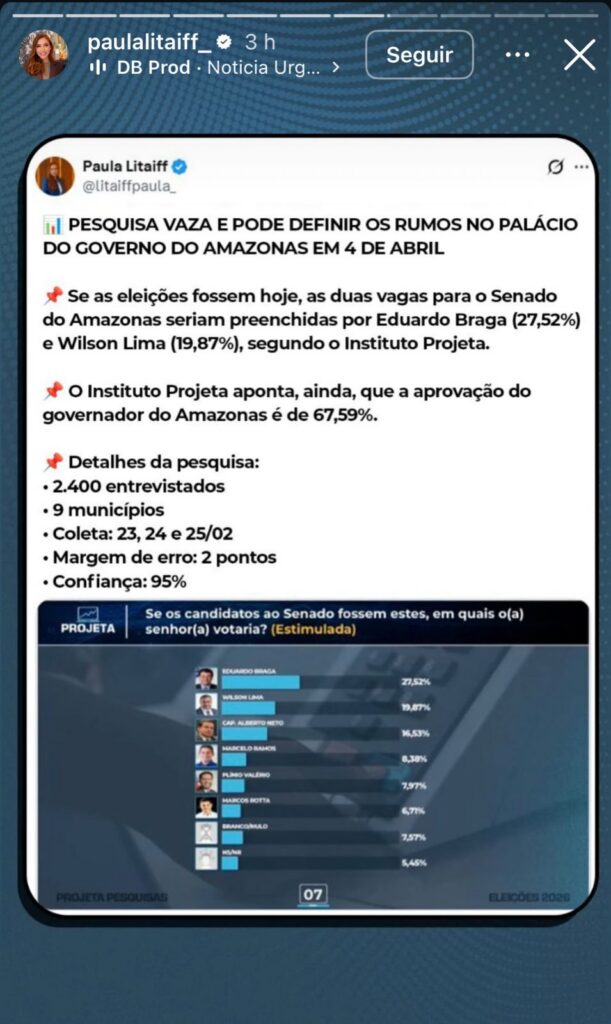The width and height of the screenshot is (611, 1024).
Task: Open the story options menu
Action: pyautogui.click(x=518, y=55)
